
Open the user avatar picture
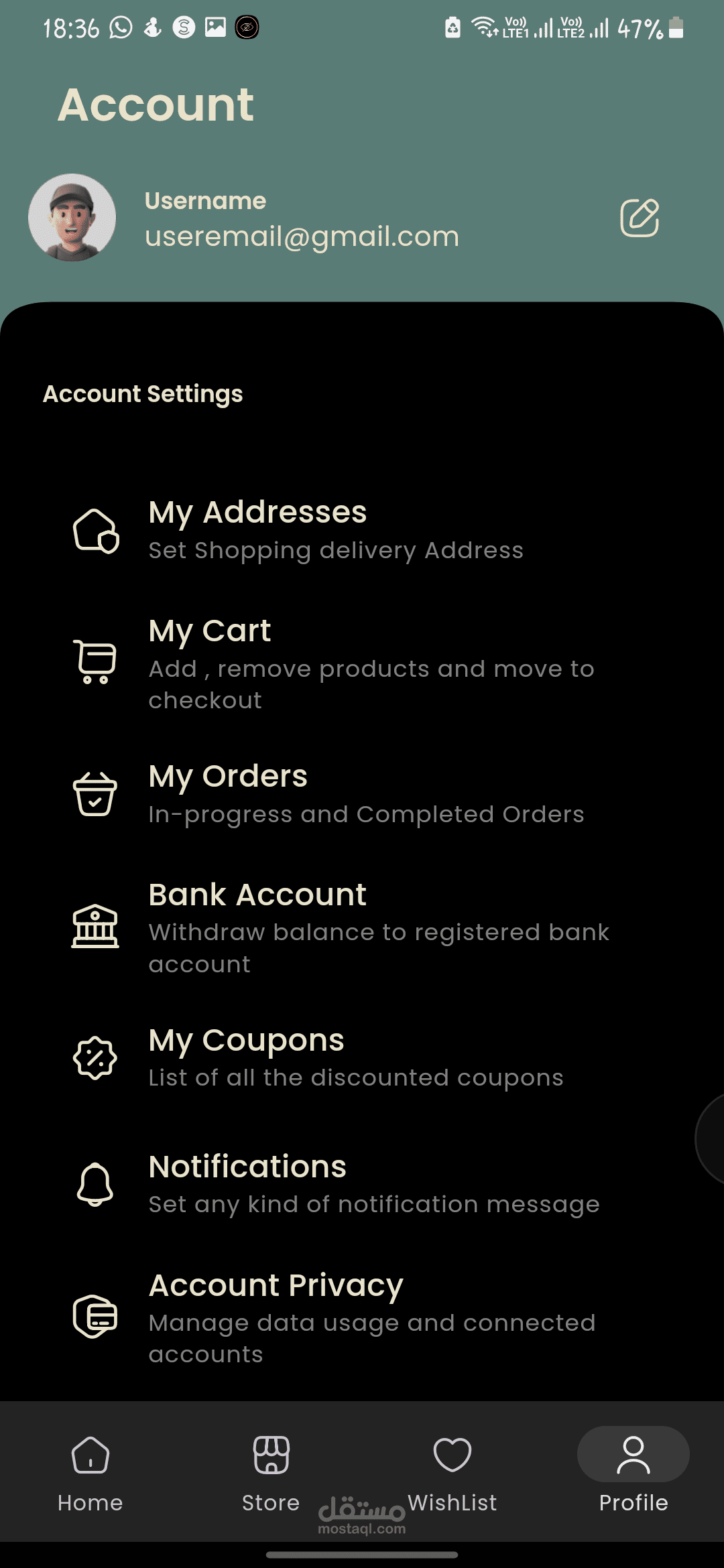click(x=72, y=218)
